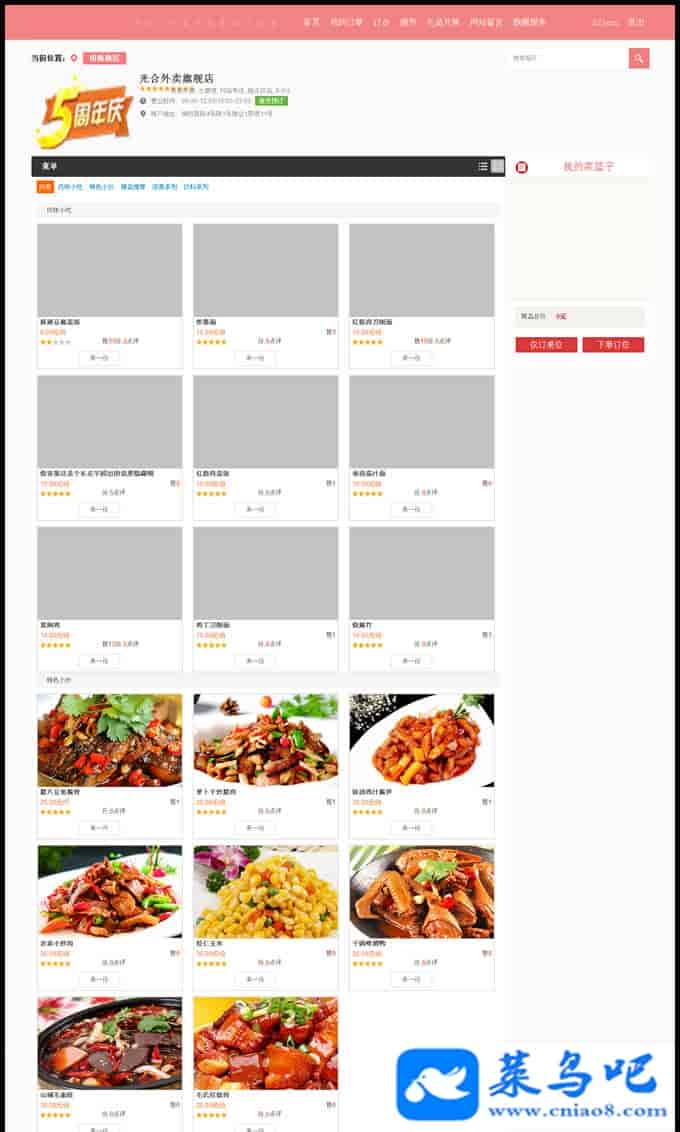Tap the 下单订台 button

[x=613, y=345]
